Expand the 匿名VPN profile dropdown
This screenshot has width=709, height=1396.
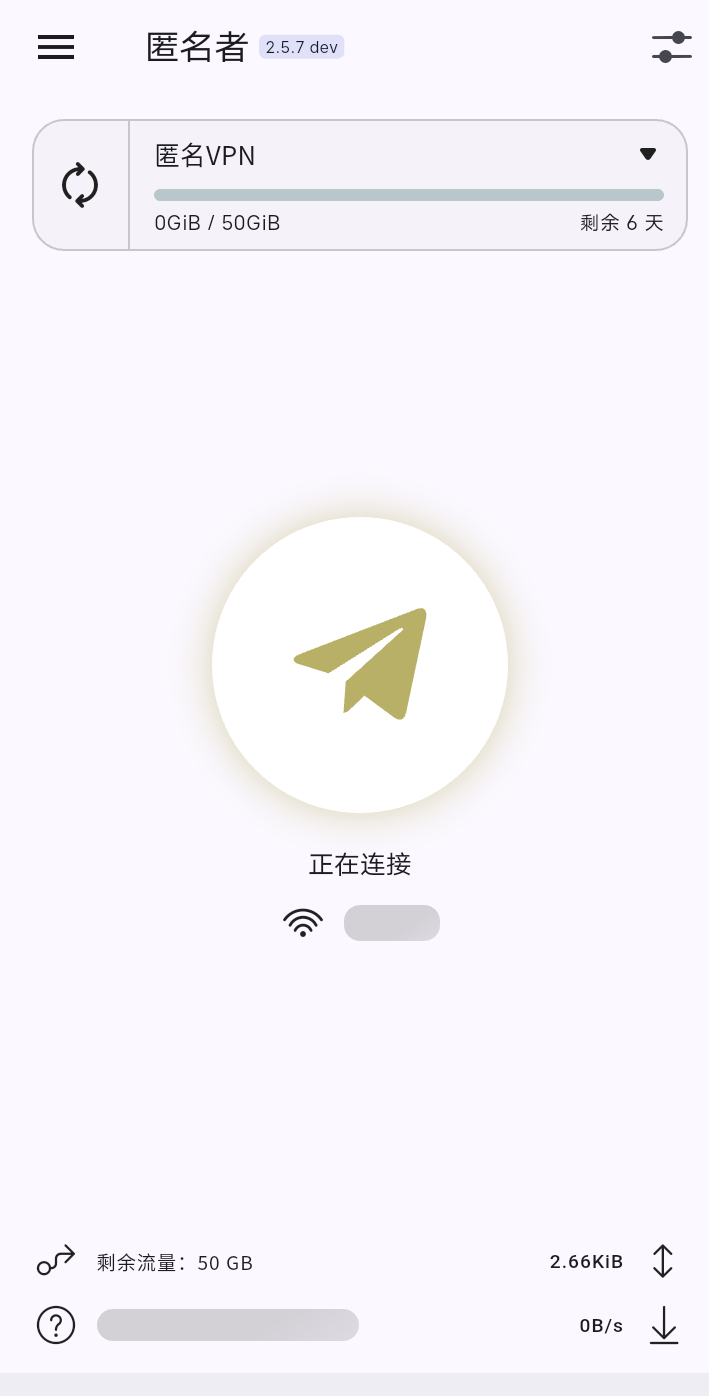point(647,154)
